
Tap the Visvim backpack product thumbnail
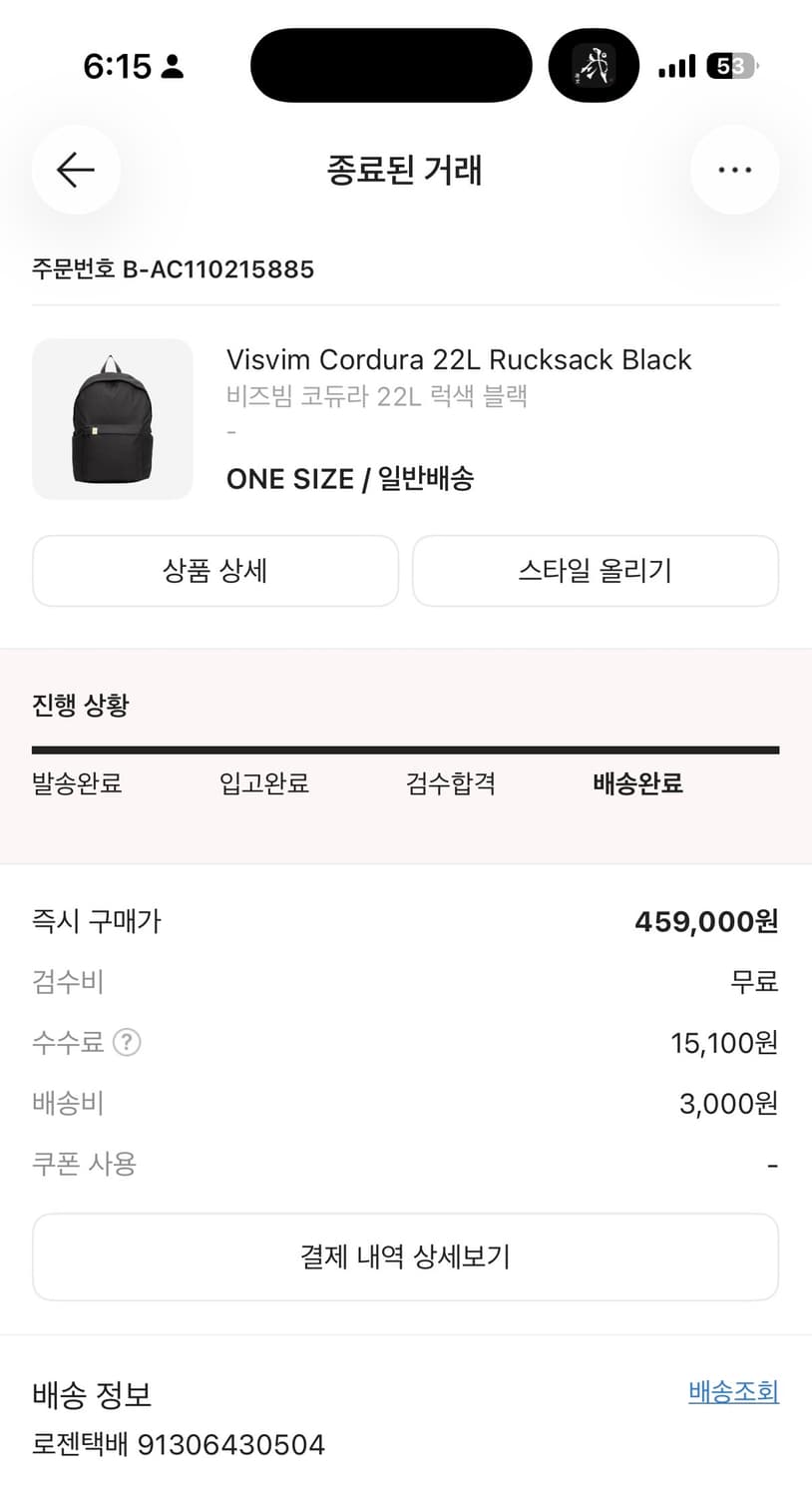[x=113, y=419]
